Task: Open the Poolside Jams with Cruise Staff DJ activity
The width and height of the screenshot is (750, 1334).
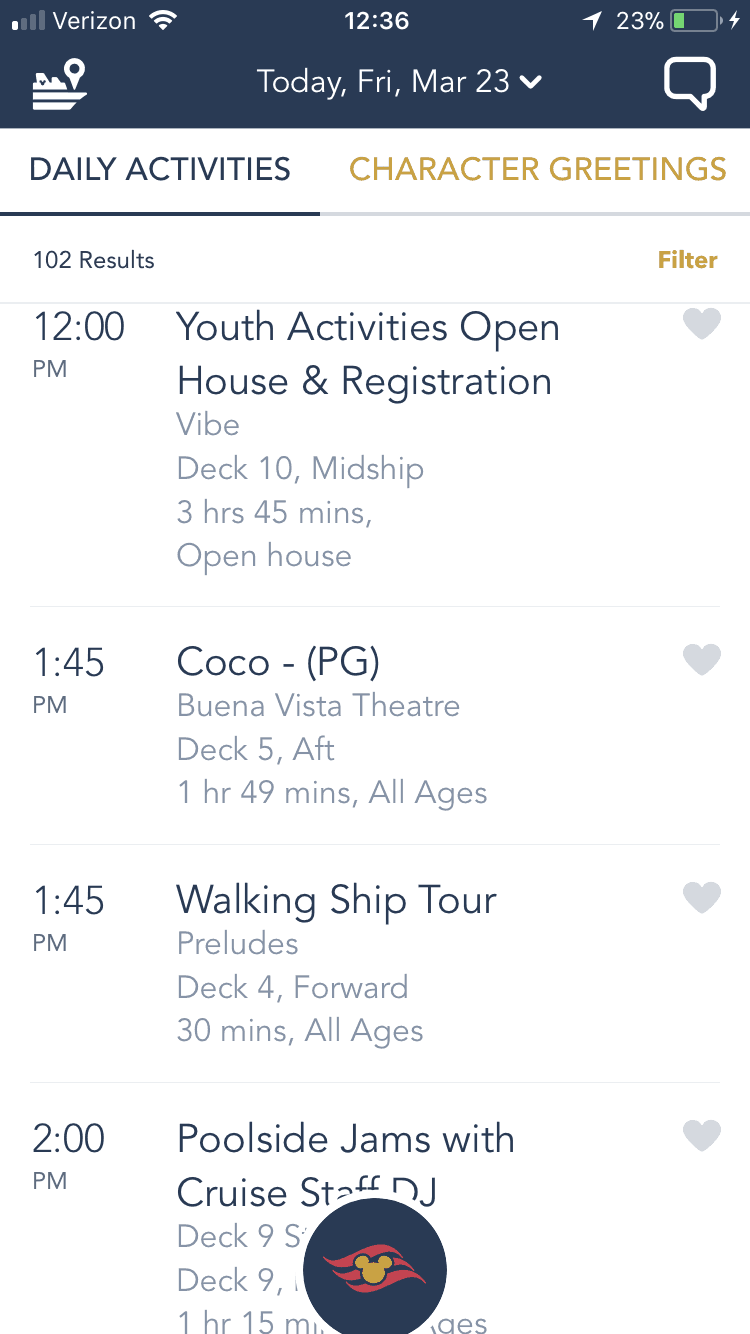Action: point(345,1140)
